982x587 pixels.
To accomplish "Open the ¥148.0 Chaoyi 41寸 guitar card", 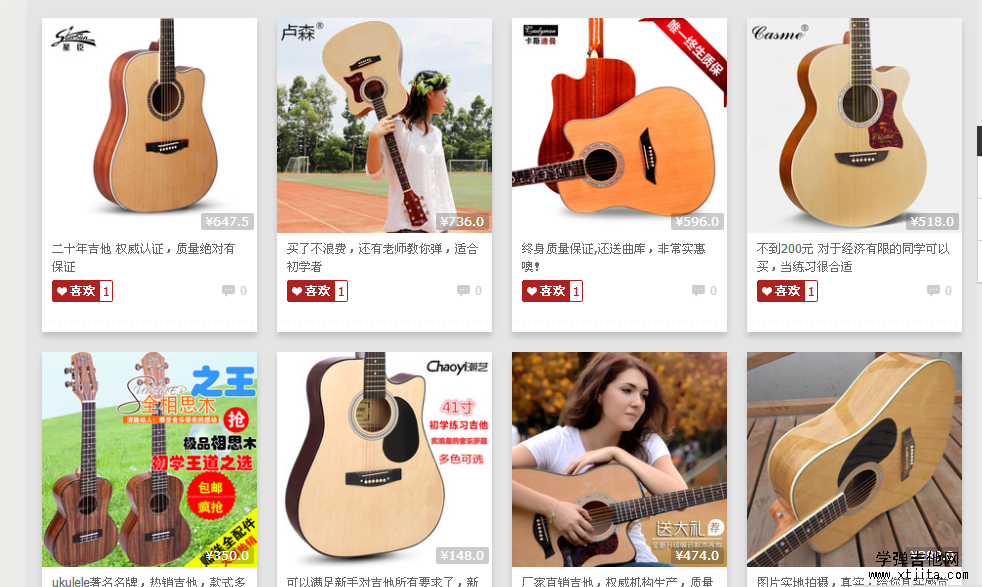I will click(x=384, y=459).
